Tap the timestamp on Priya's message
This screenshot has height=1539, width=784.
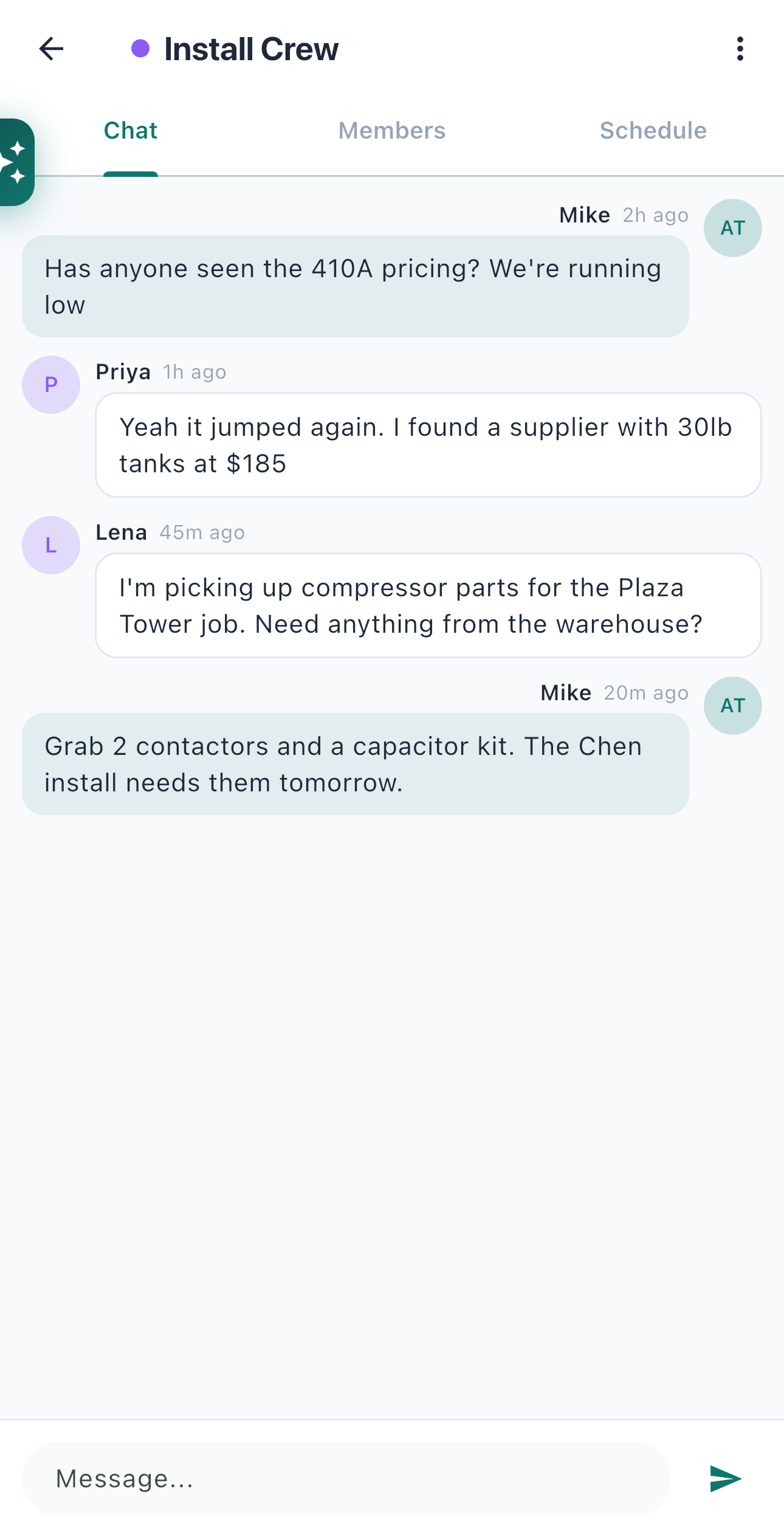[x=193, y=371]
